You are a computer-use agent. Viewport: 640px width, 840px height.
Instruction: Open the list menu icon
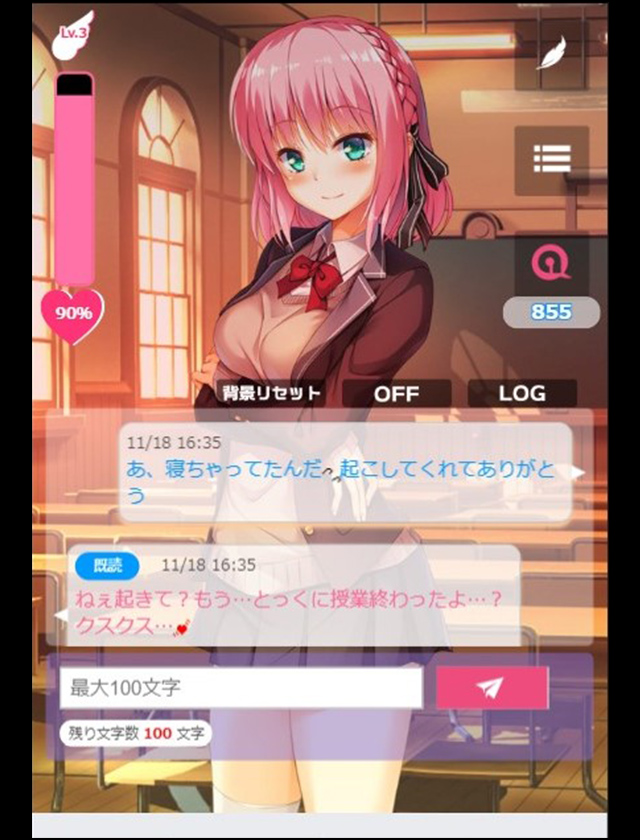pyautogui.click(x=552, y=159)
